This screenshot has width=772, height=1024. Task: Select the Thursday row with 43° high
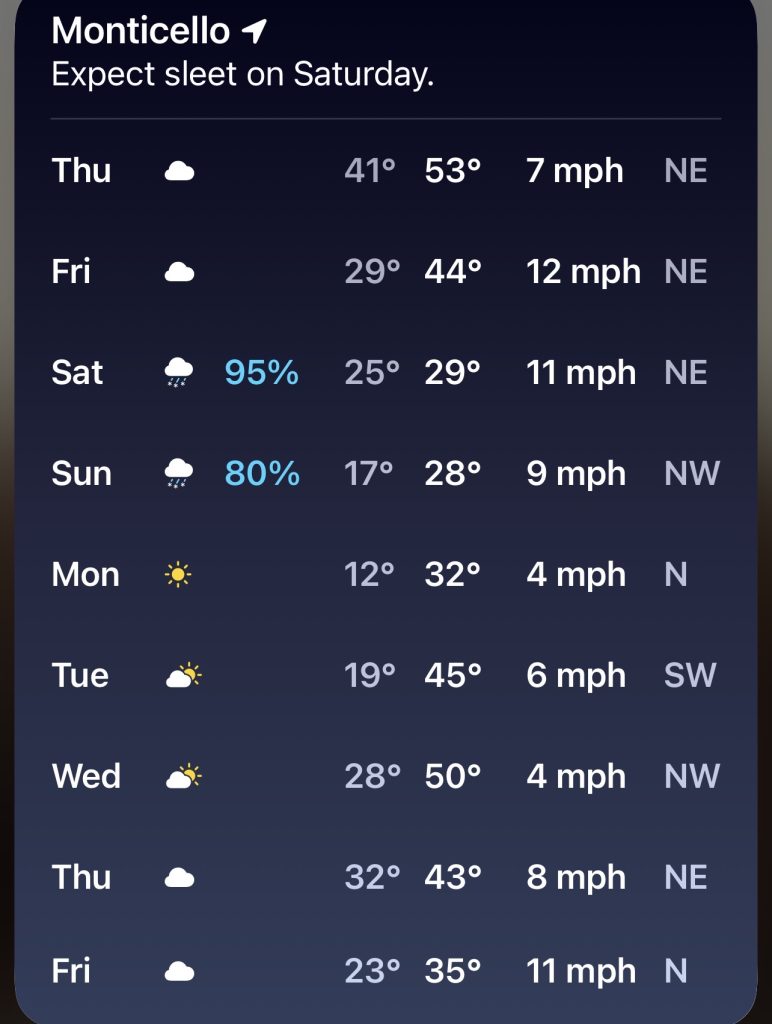point(385,878)
